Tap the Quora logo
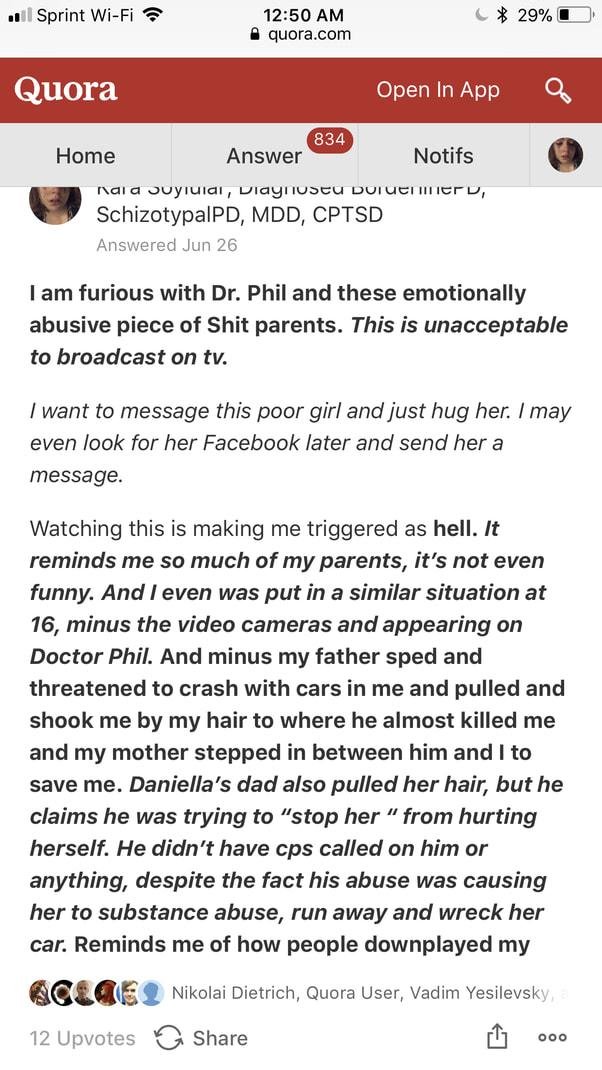The image size is (602, 1070). pos(66,90)
